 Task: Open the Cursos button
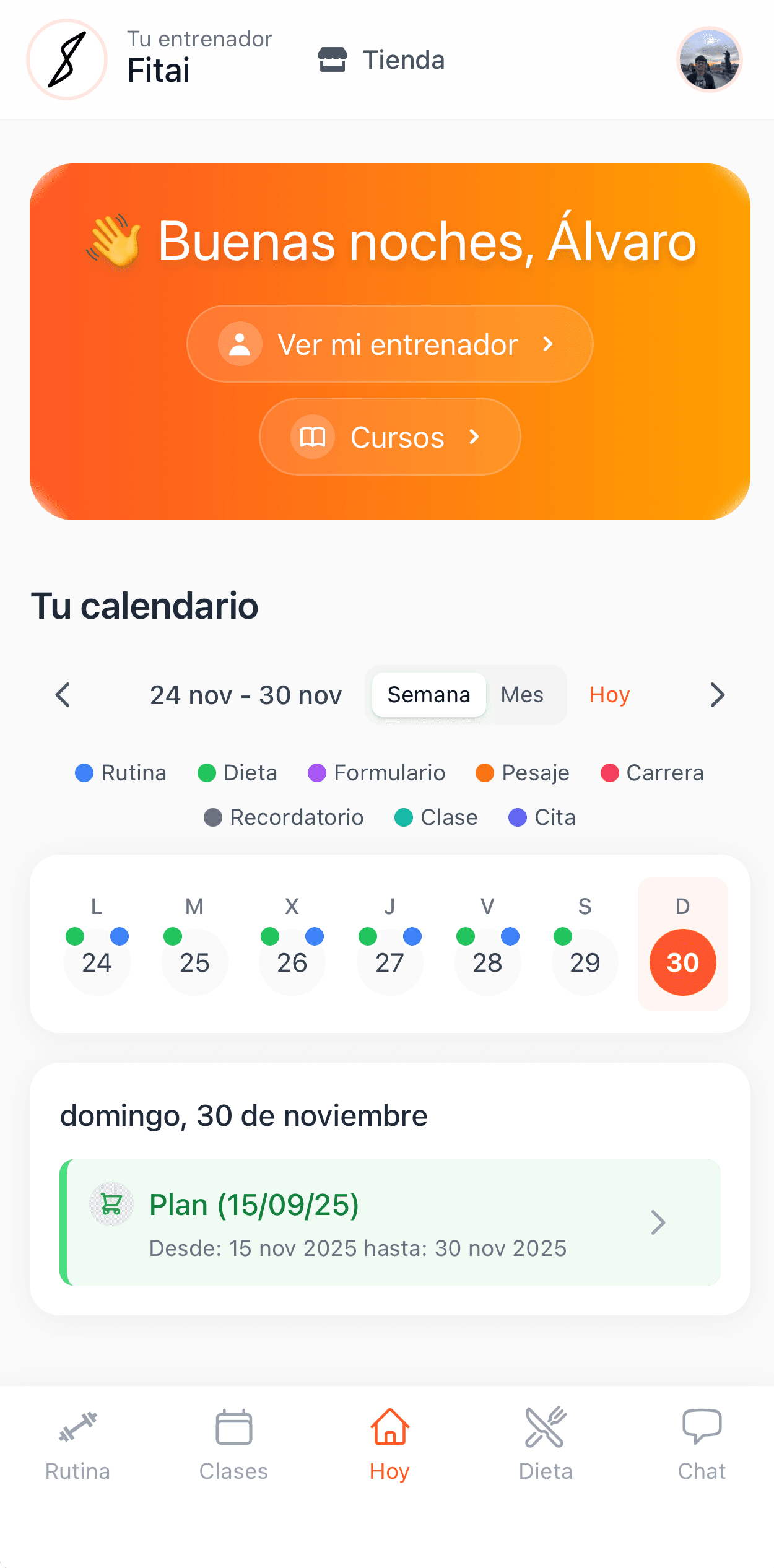coord(389,437)
